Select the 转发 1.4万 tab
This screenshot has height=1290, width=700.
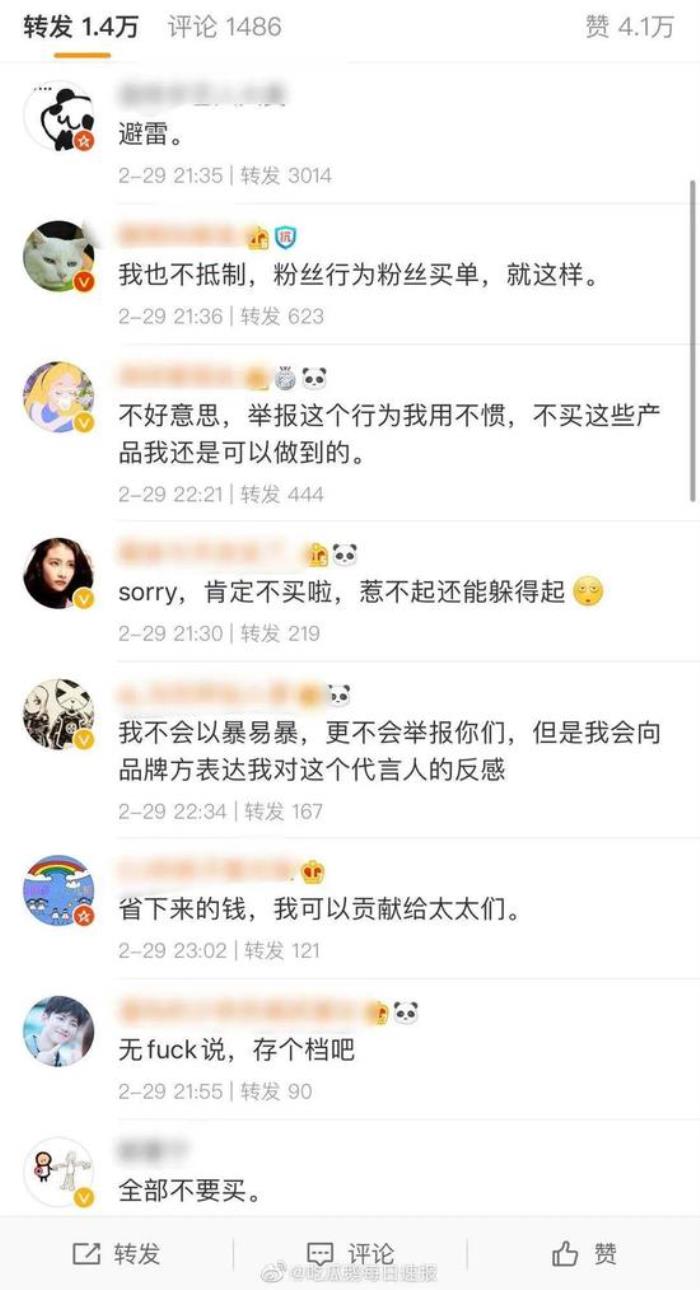tap(81, 27)
